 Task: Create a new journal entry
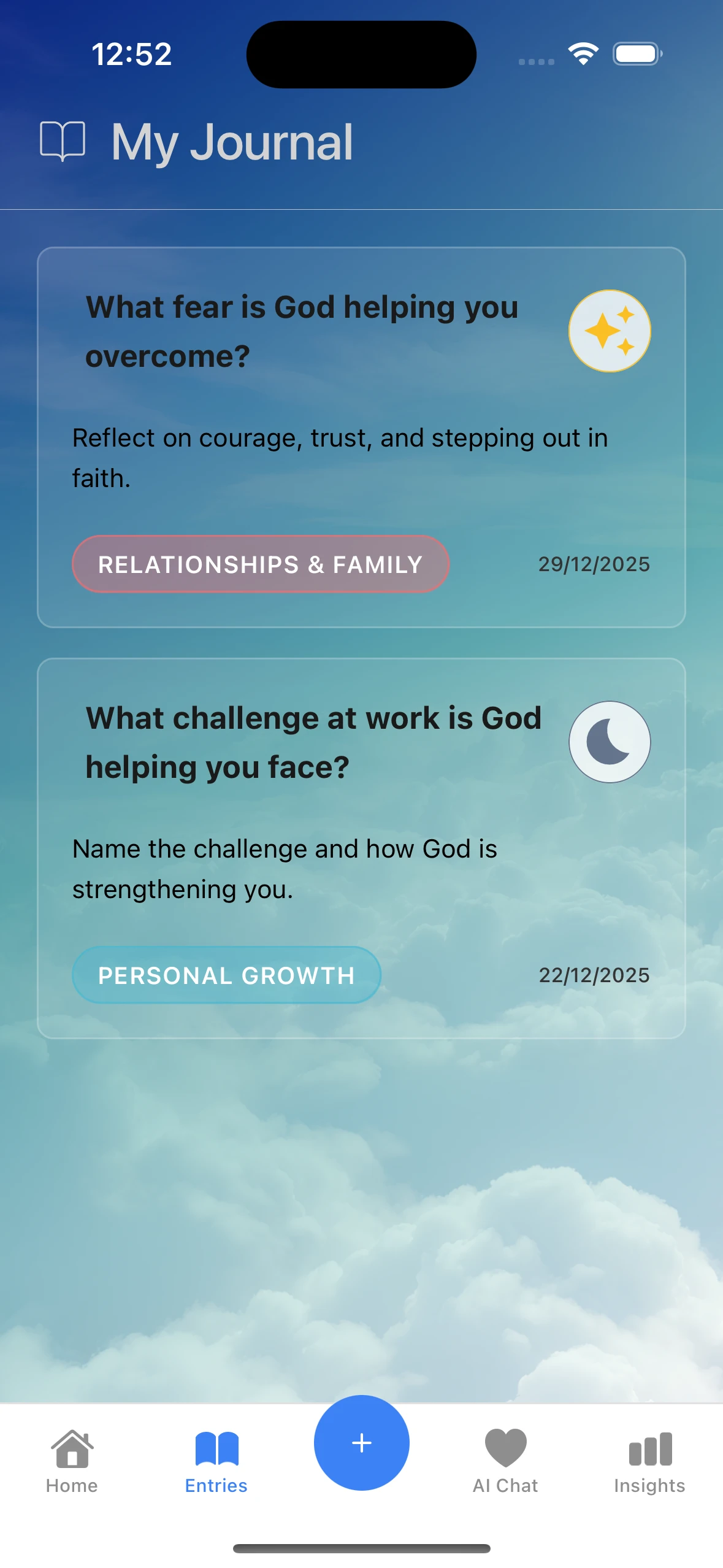click(x=361, y=1442)
